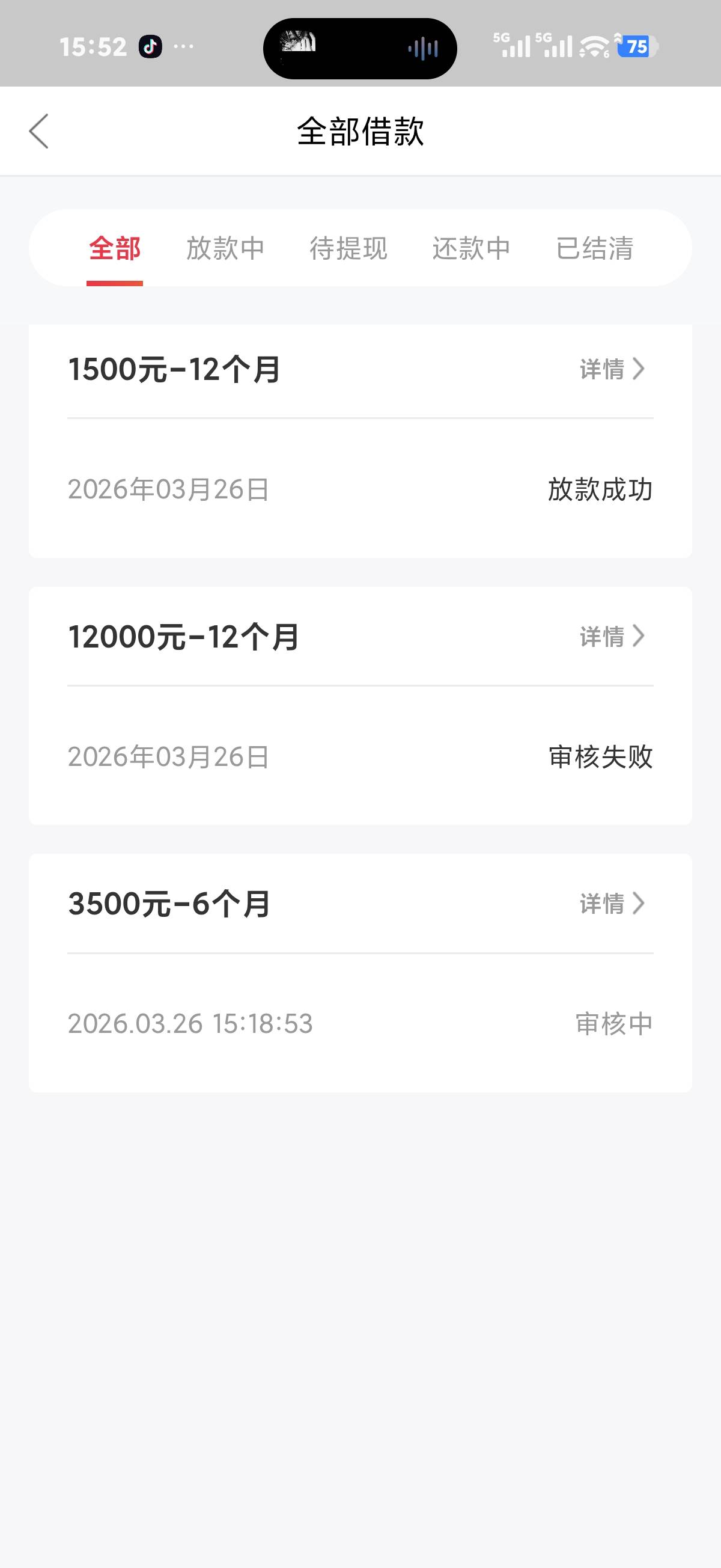View the 已结清 loans tab

coord(594,248)
